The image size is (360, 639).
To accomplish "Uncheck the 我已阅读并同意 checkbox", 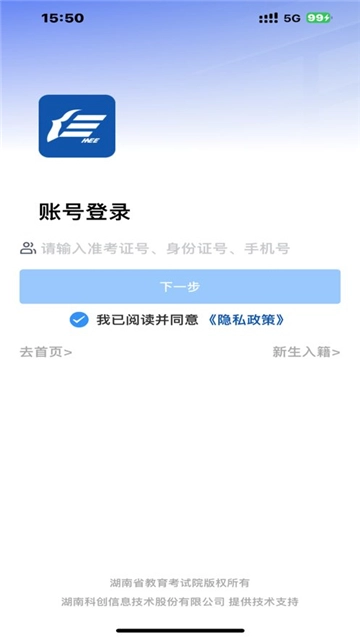I will click(79, 320).
